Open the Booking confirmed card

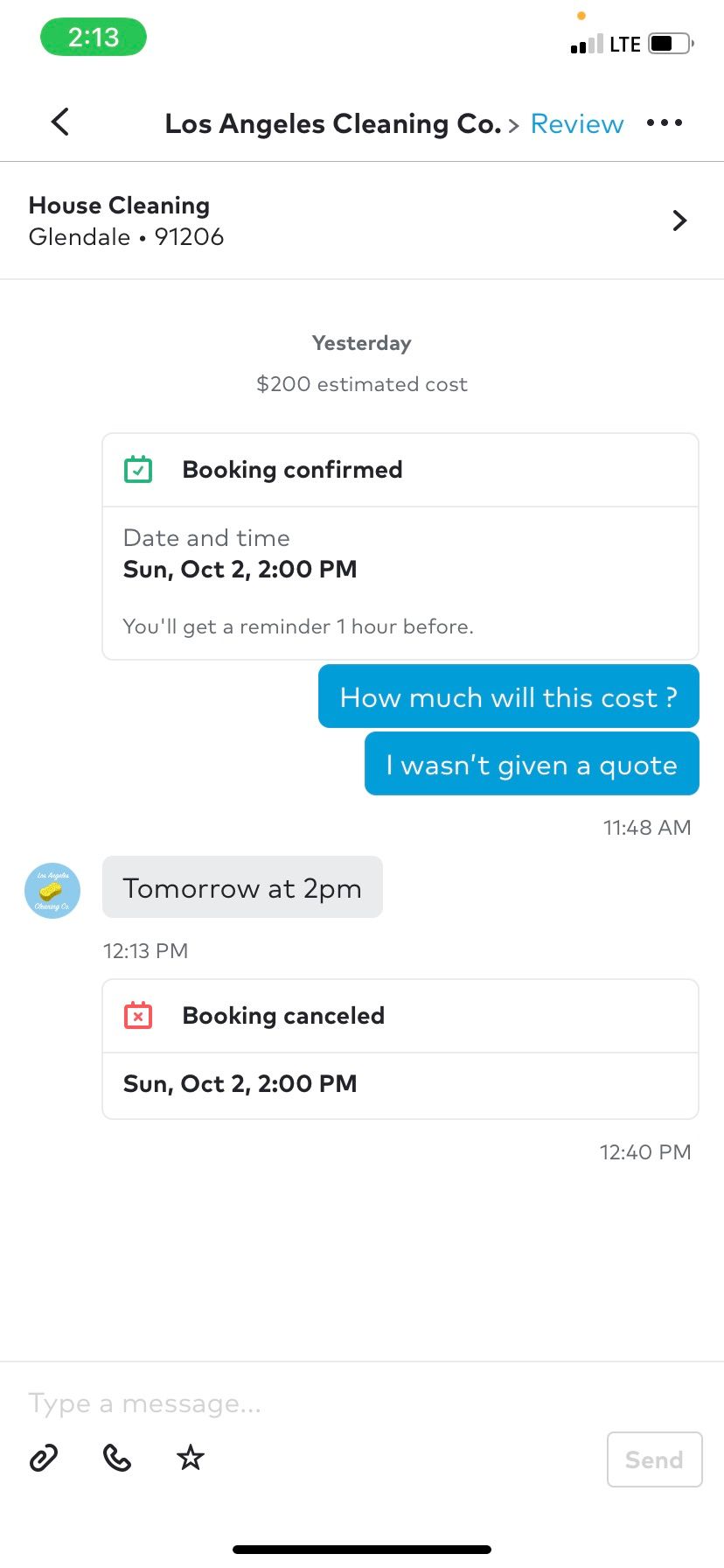click(x=400, y=546)
